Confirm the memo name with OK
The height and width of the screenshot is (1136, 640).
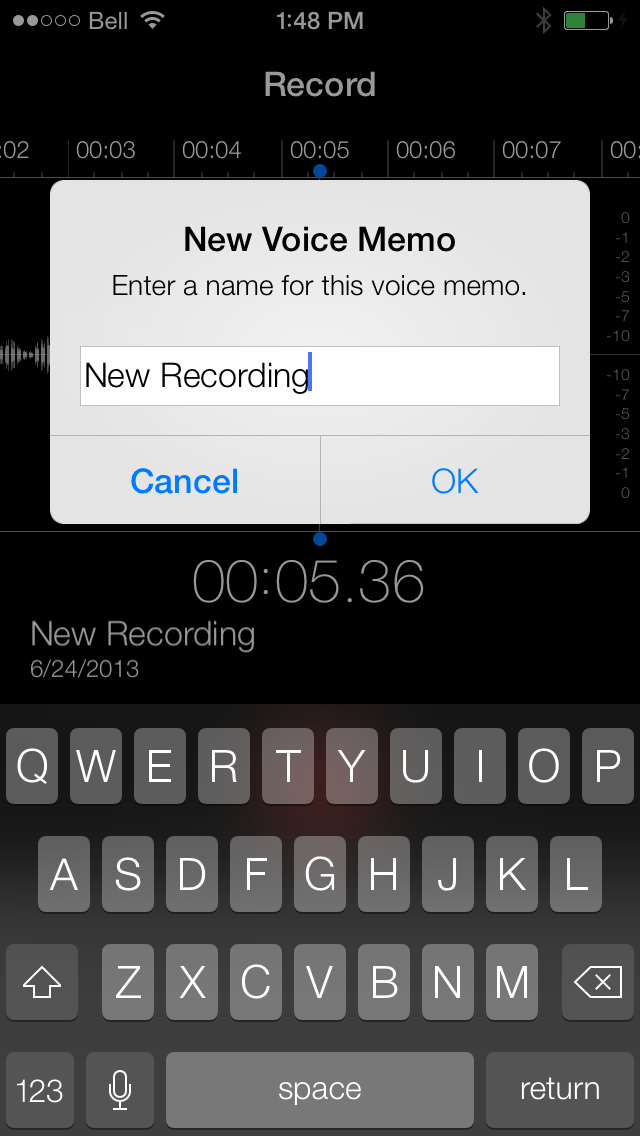click(455, 480)
